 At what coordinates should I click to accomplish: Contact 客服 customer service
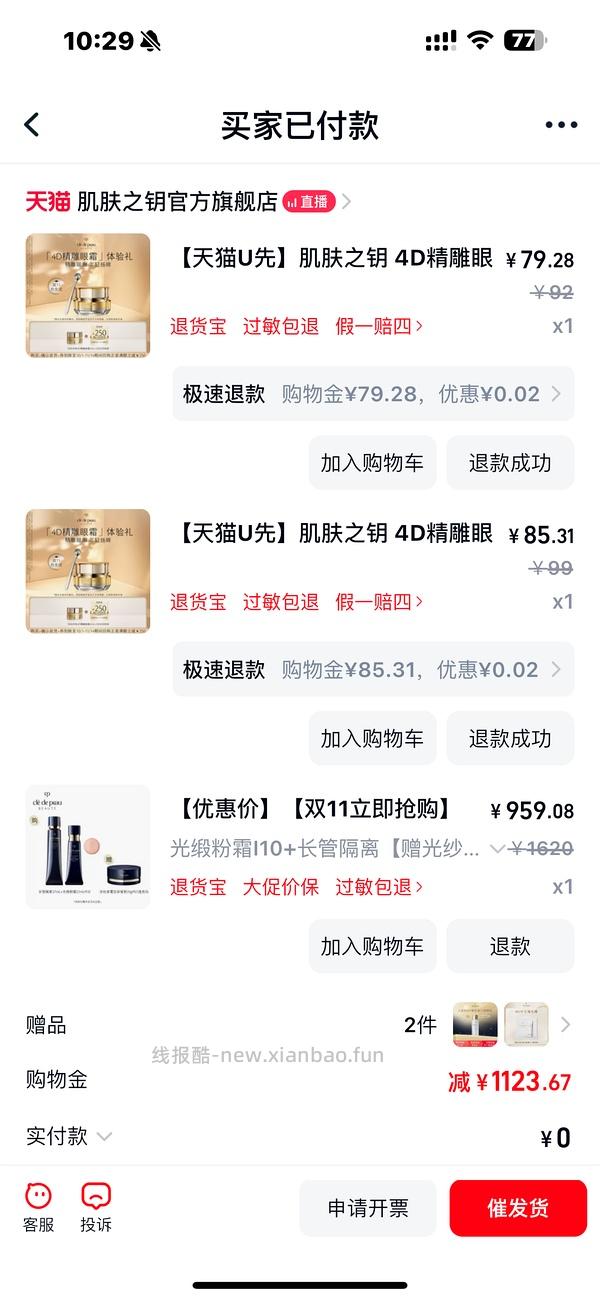pyautogui.click(x=38, y=1206)
